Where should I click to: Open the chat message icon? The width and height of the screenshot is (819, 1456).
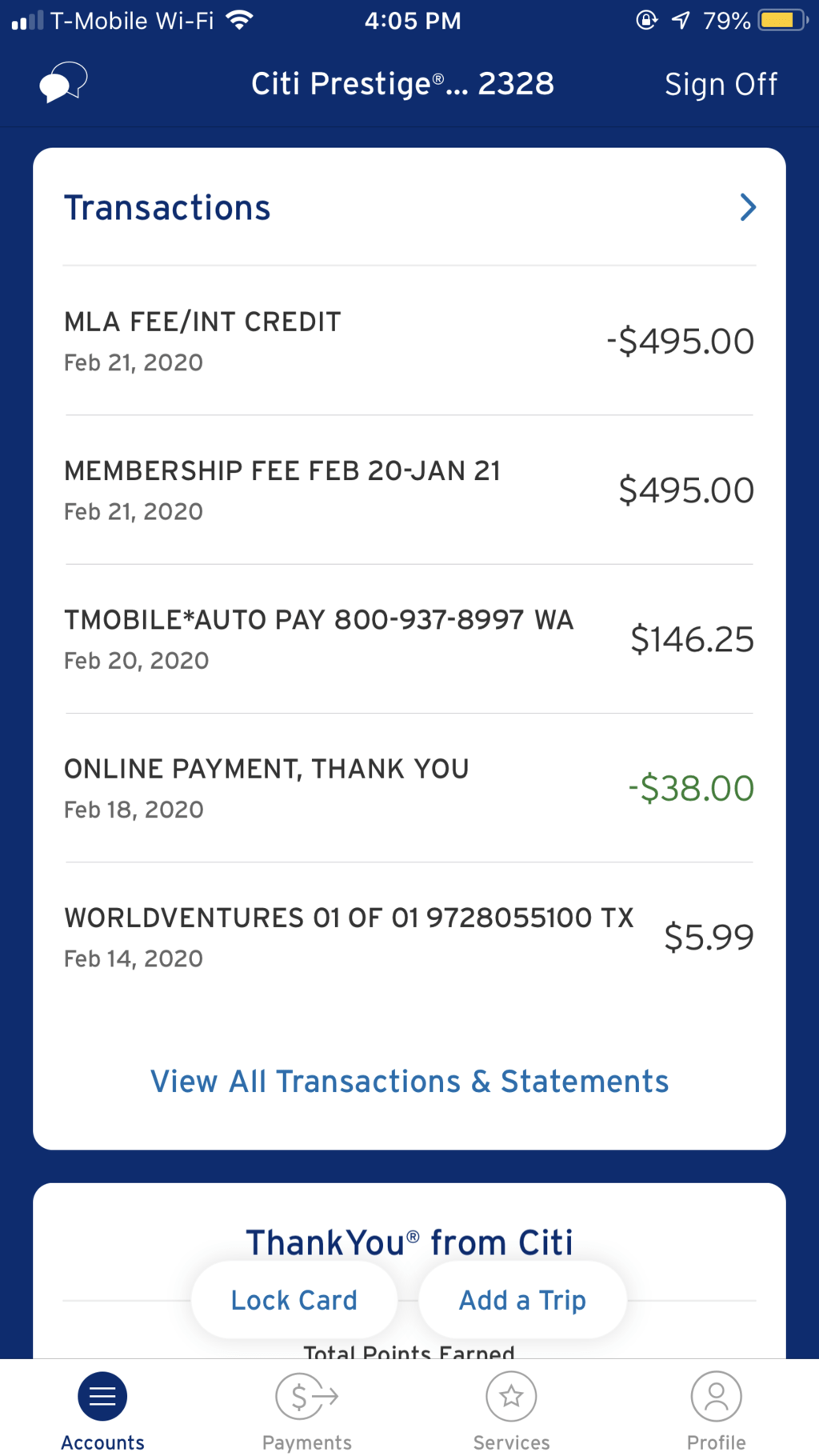(64, 82)
